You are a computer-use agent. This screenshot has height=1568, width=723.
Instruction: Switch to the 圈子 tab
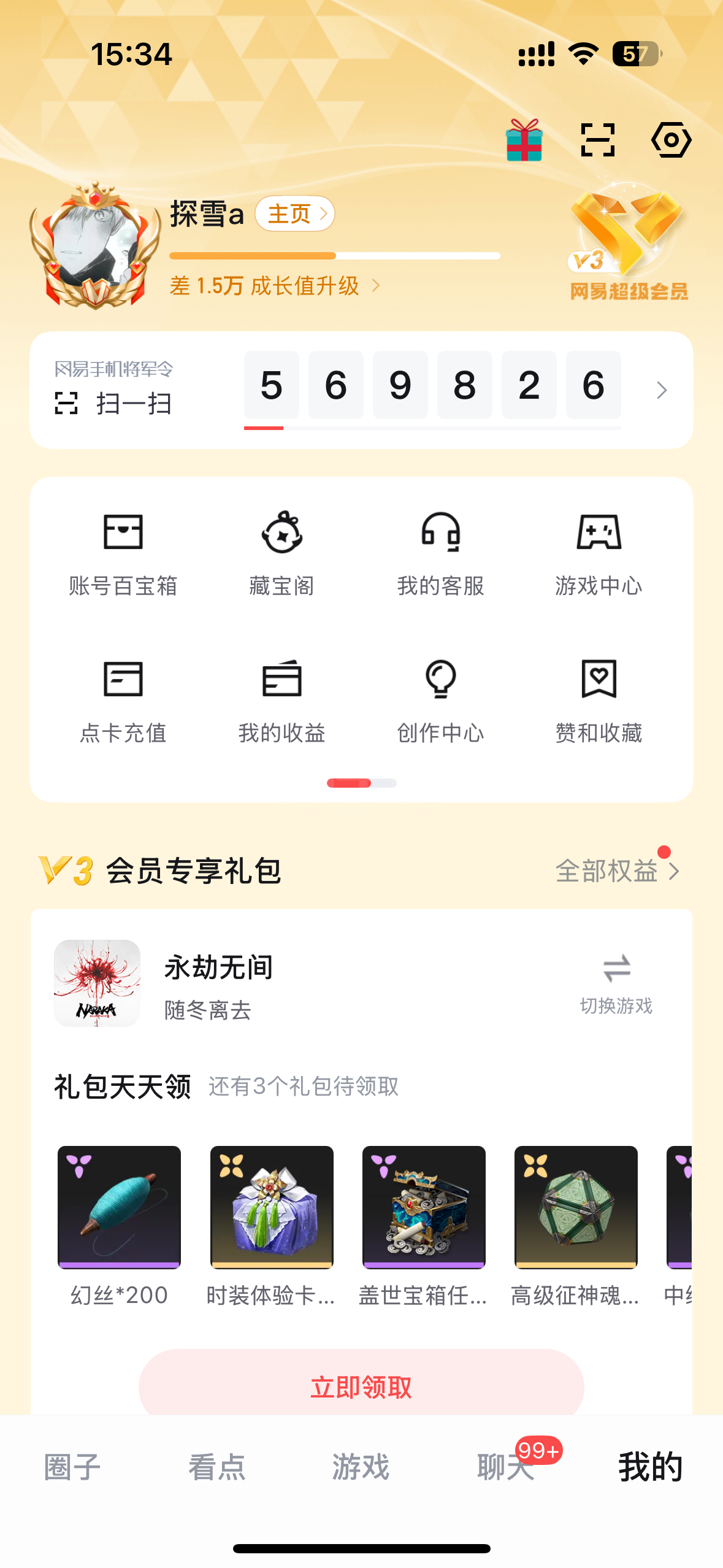pyautogui.click(x=72, y=1467)
